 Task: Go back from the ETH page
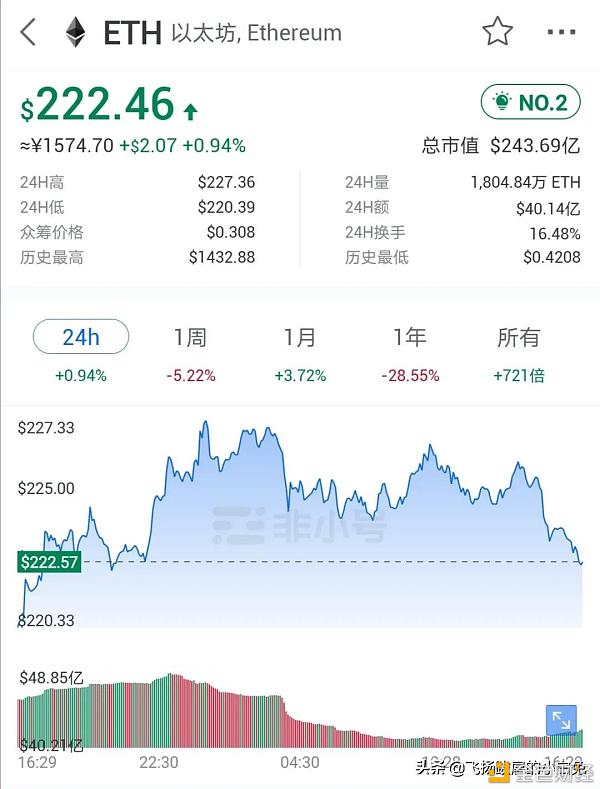(x=28, y=32)
